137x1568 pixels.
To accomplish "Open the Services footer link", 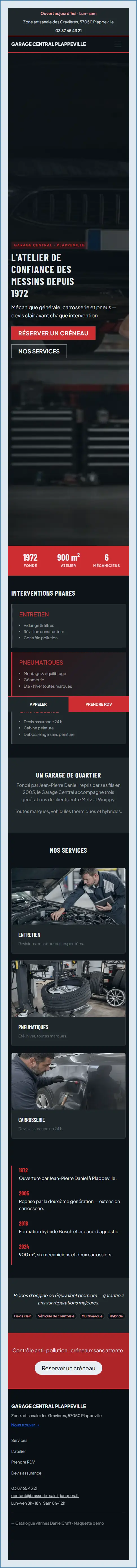I will [19, 1440].
